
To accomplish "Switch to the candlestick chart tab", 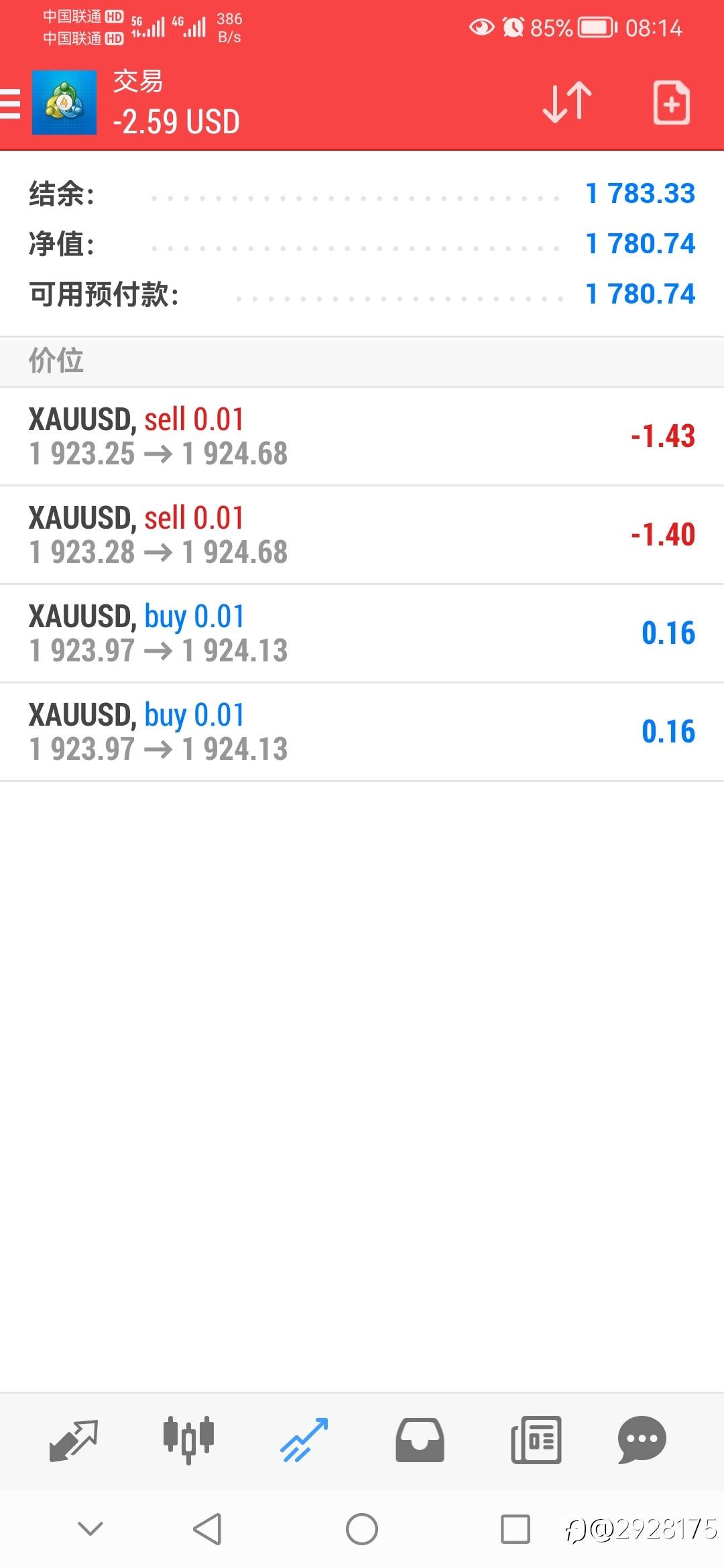I will coord(188,1440).
